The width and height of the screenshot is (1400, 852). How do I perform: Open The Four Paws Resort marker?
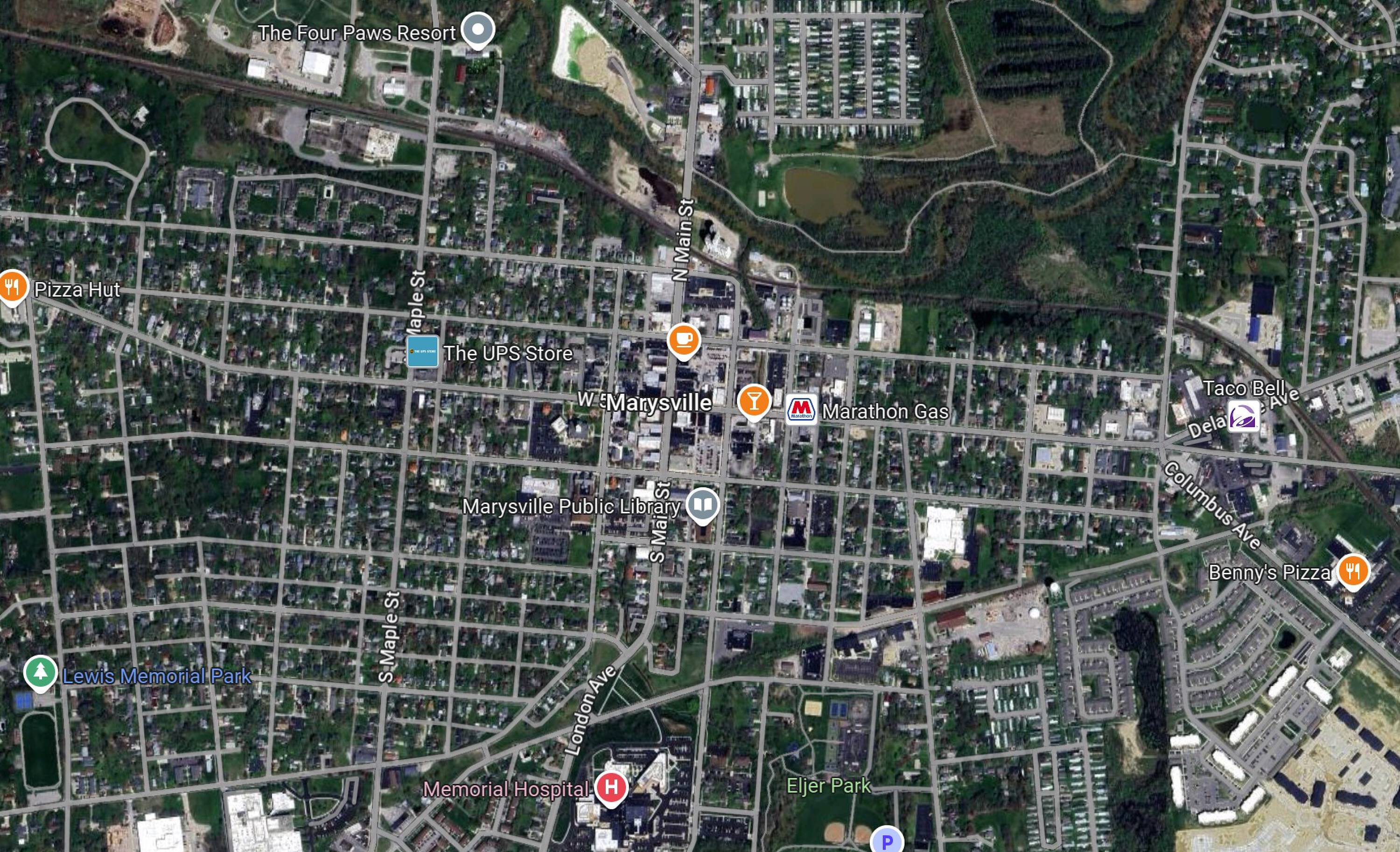pos(478,30)
